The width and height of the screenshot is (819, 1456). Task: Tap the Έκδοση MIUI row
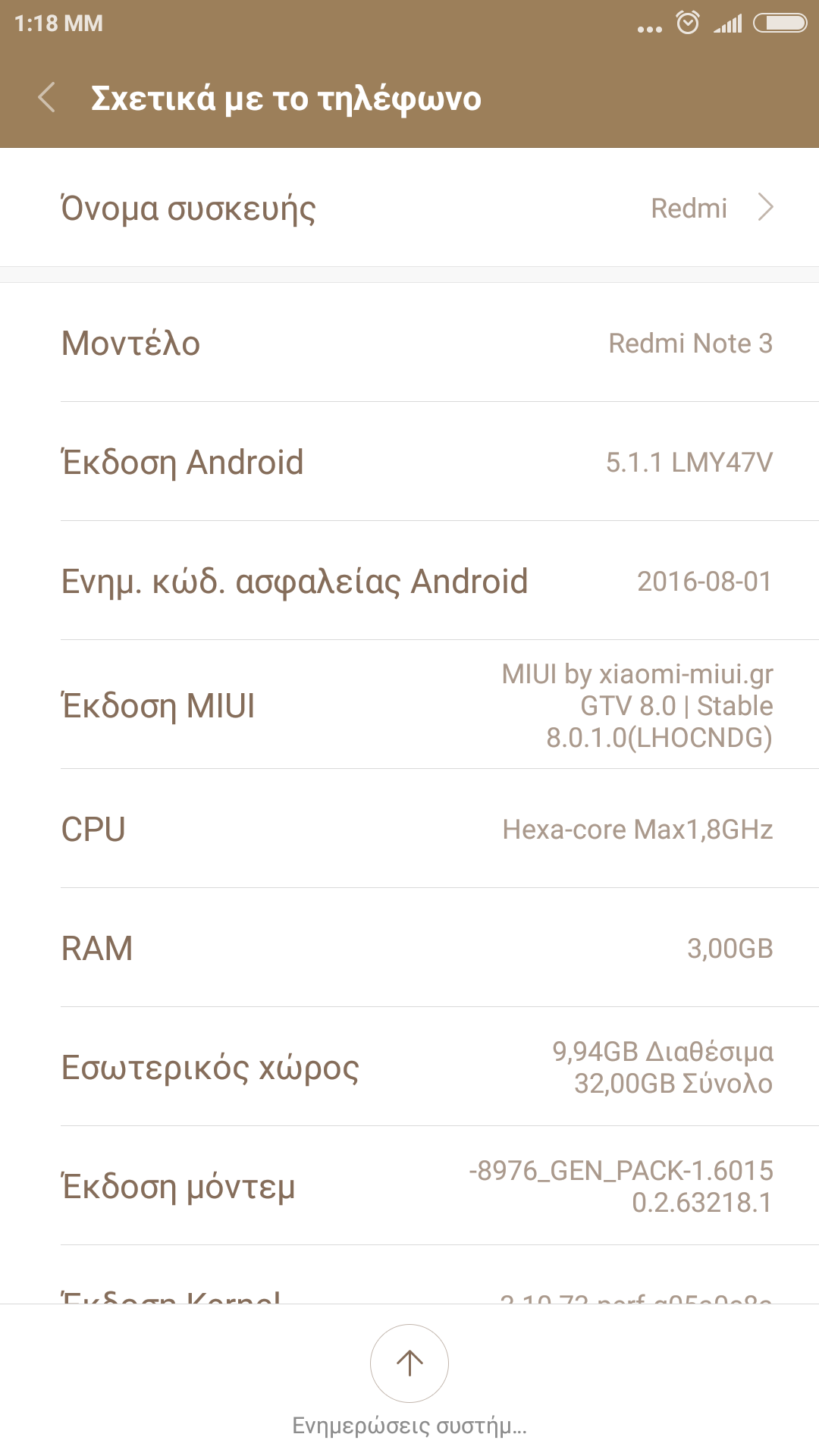[x=409, y=705]
